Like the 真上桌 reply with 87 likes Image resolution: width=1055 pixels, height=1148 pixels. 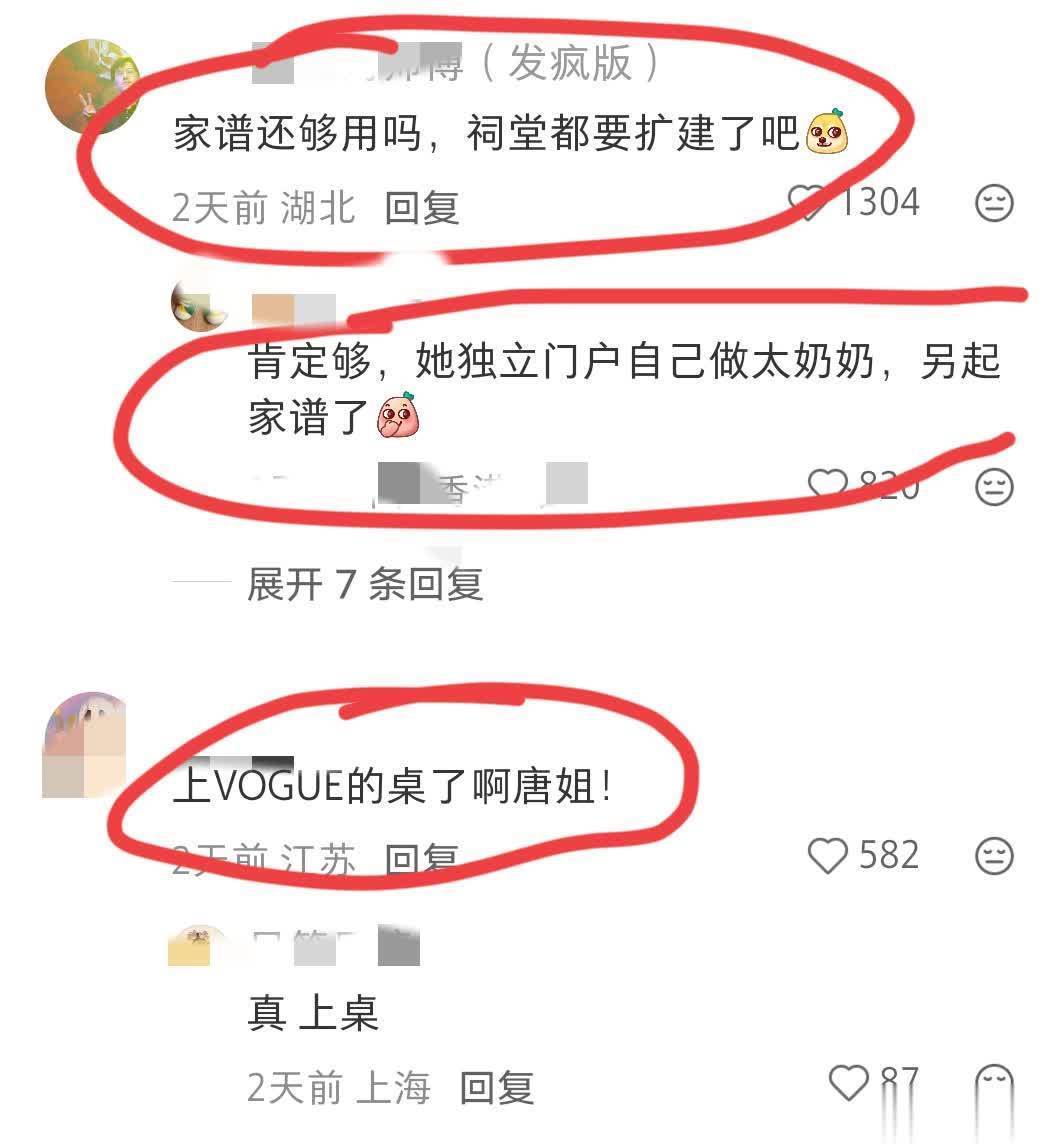tap(849, 1083)
